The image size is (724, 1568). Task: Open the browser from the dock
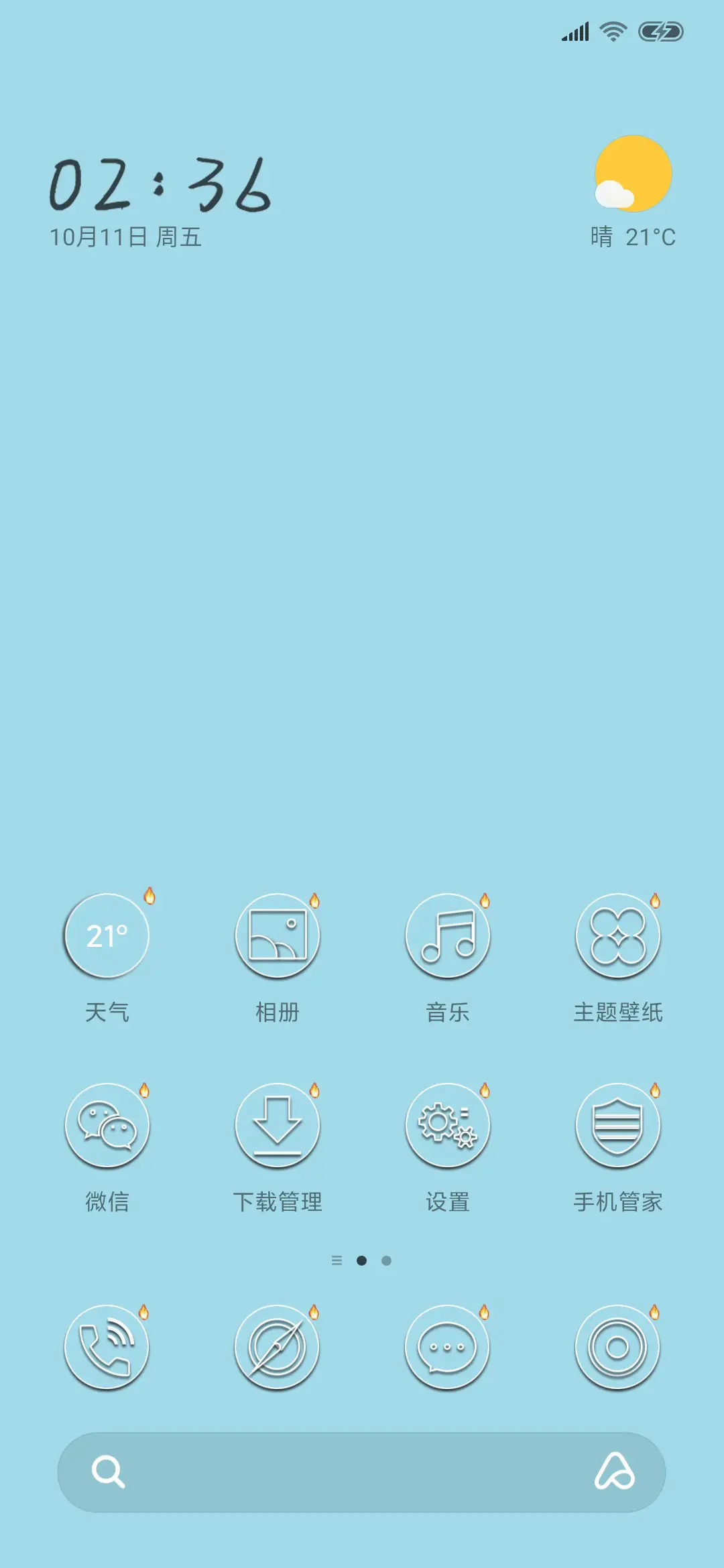click(277, 1347)
